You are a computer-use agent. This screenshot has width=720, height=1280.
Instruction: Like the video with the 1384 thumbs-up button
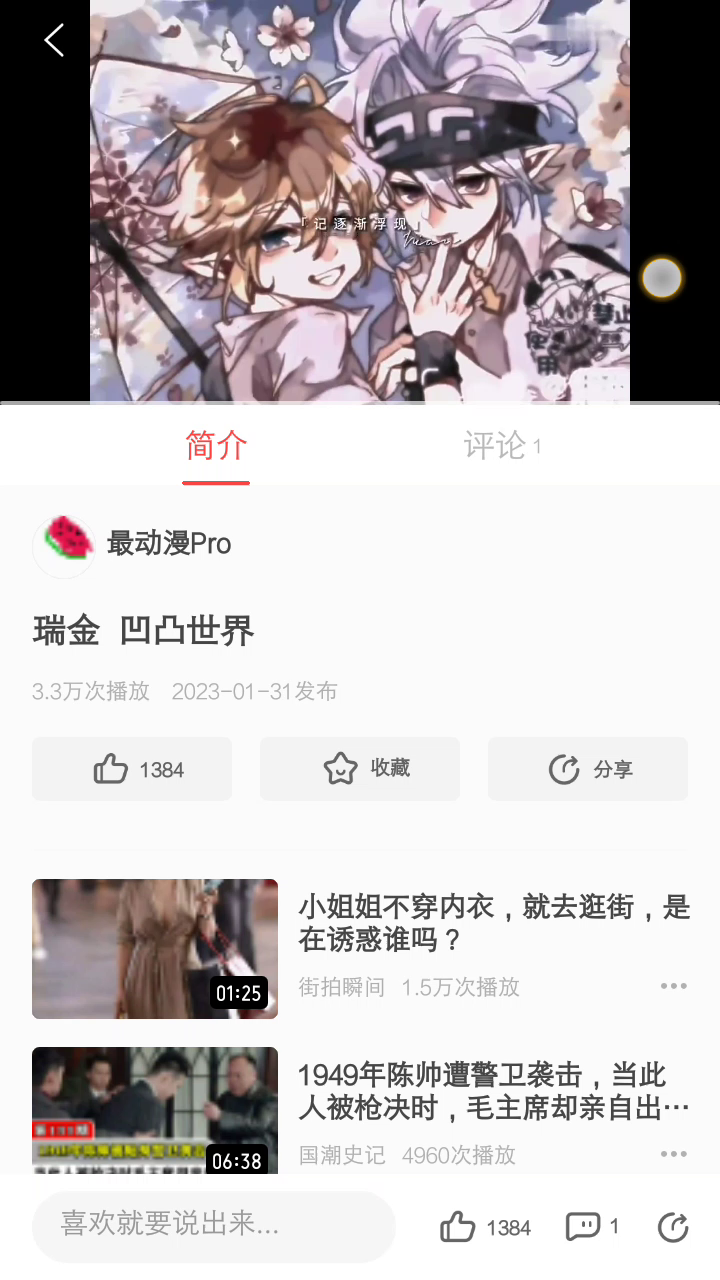pos(132,769)
